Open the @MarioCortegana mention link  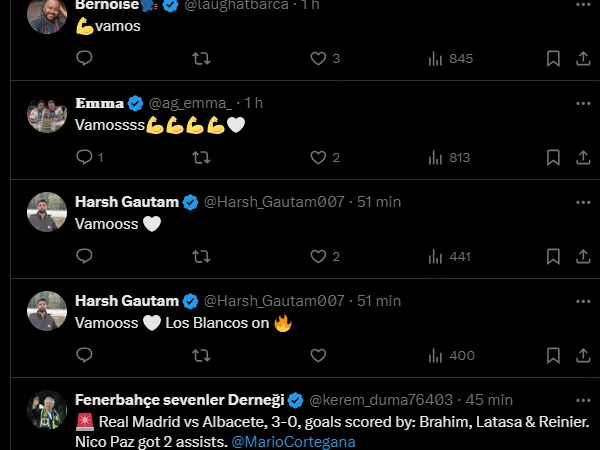tap(293, 441)
